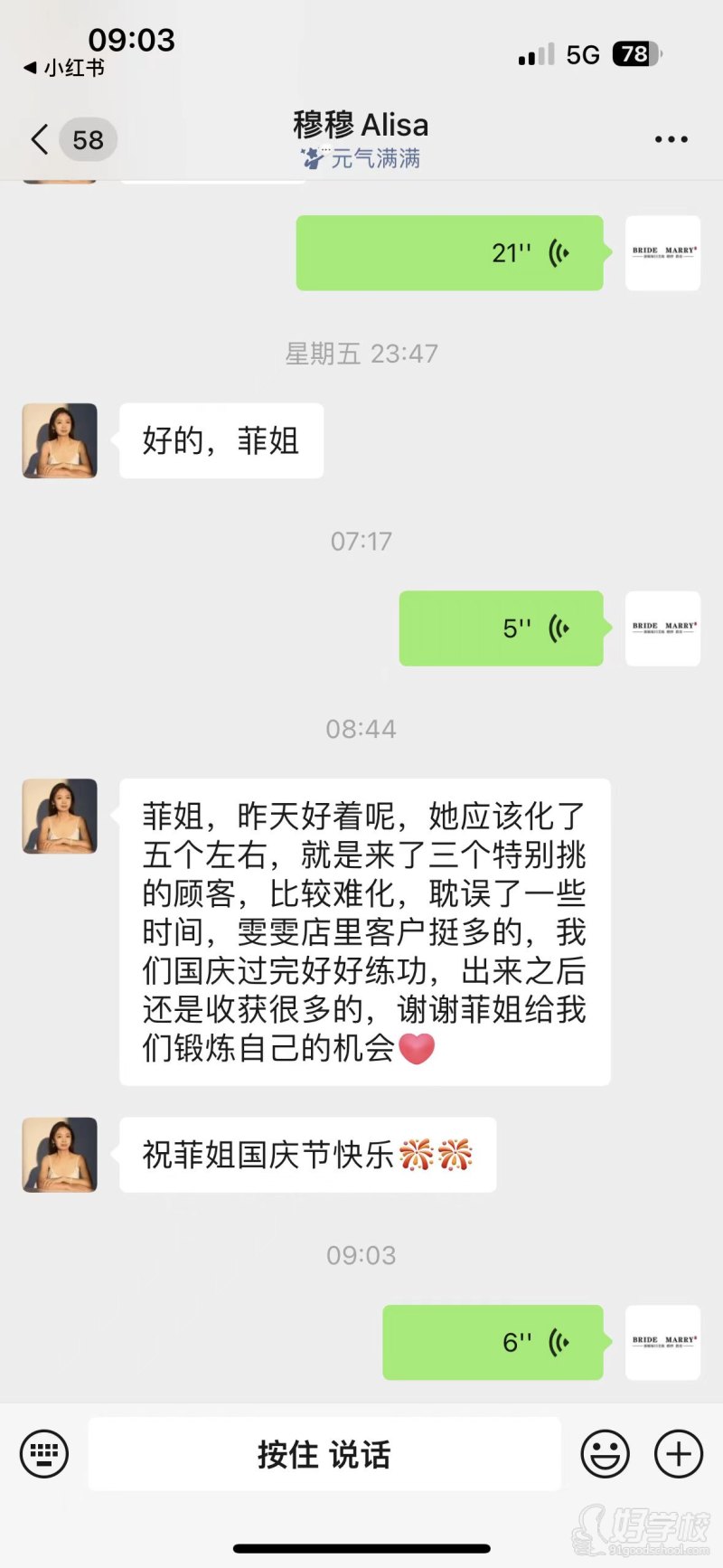Open the 元气满满 status below the name
Image resolution: width=723 pixels, height=1568 pixels.
(x=361, y=159)
